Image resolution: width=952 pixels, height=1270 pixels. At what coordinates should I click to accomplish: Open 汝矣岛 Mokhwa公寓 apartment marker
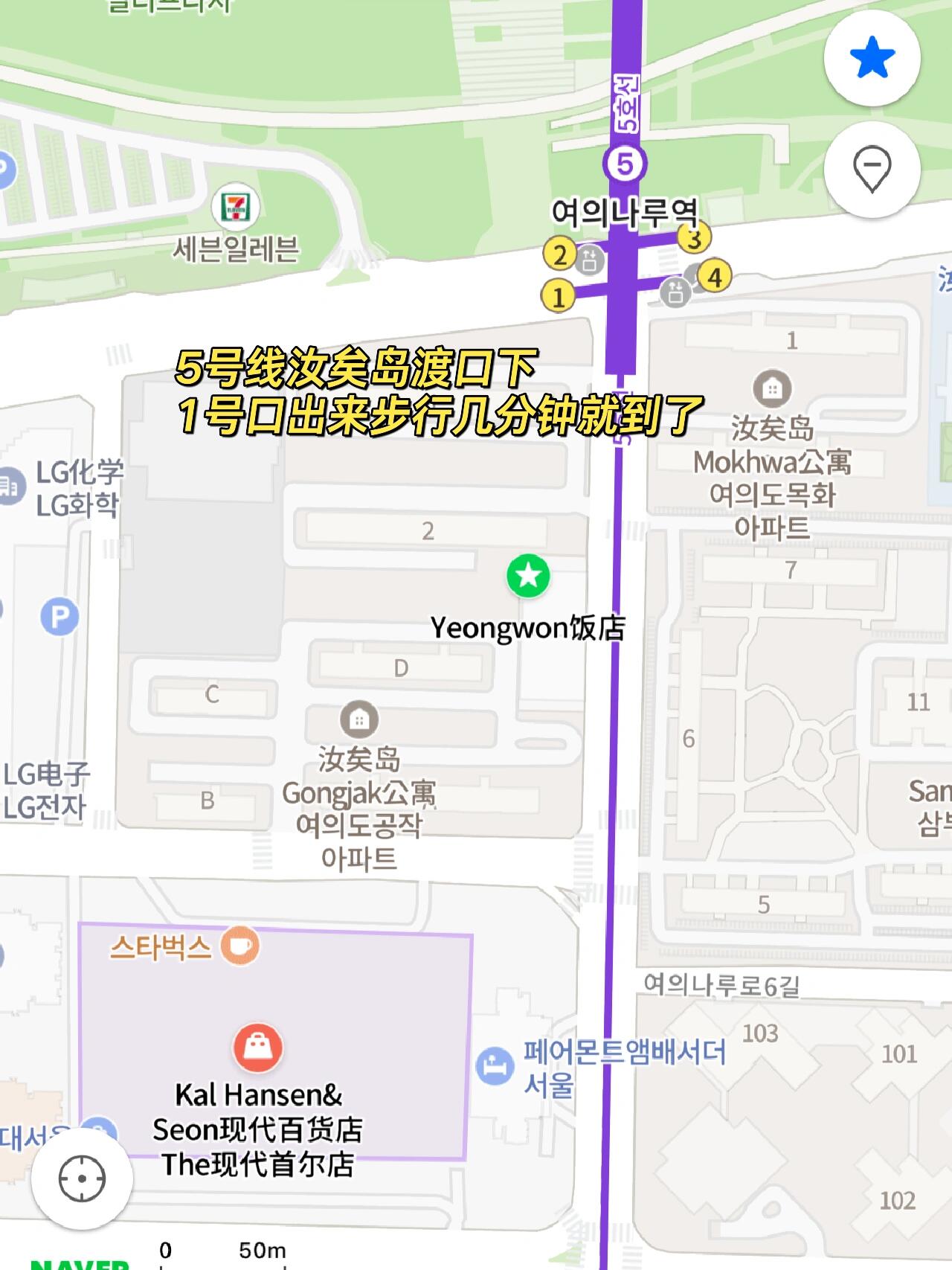[x=772, y=388]
